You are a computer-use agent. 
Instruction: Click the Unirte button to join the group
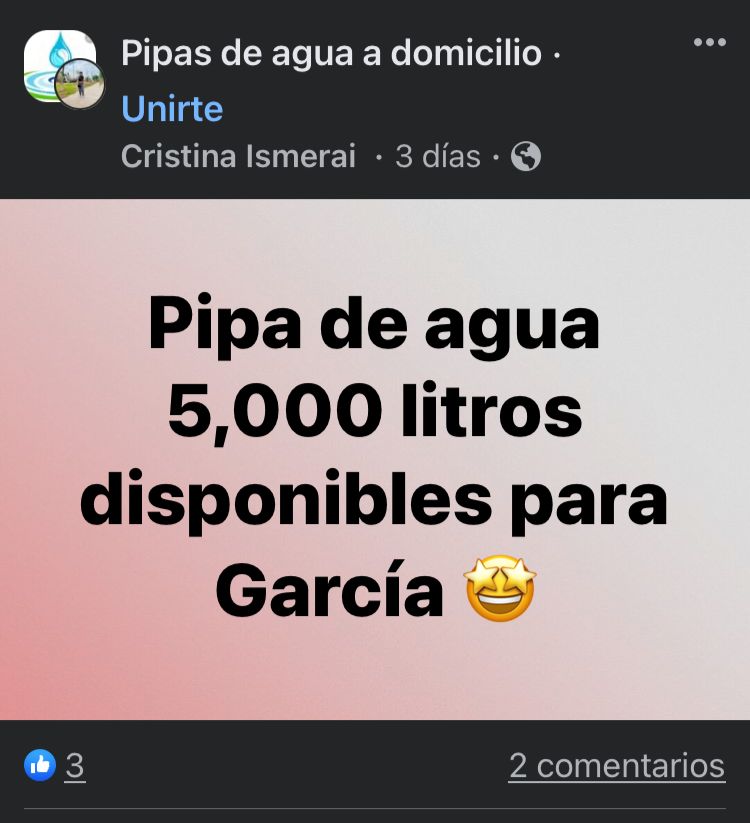170,109
